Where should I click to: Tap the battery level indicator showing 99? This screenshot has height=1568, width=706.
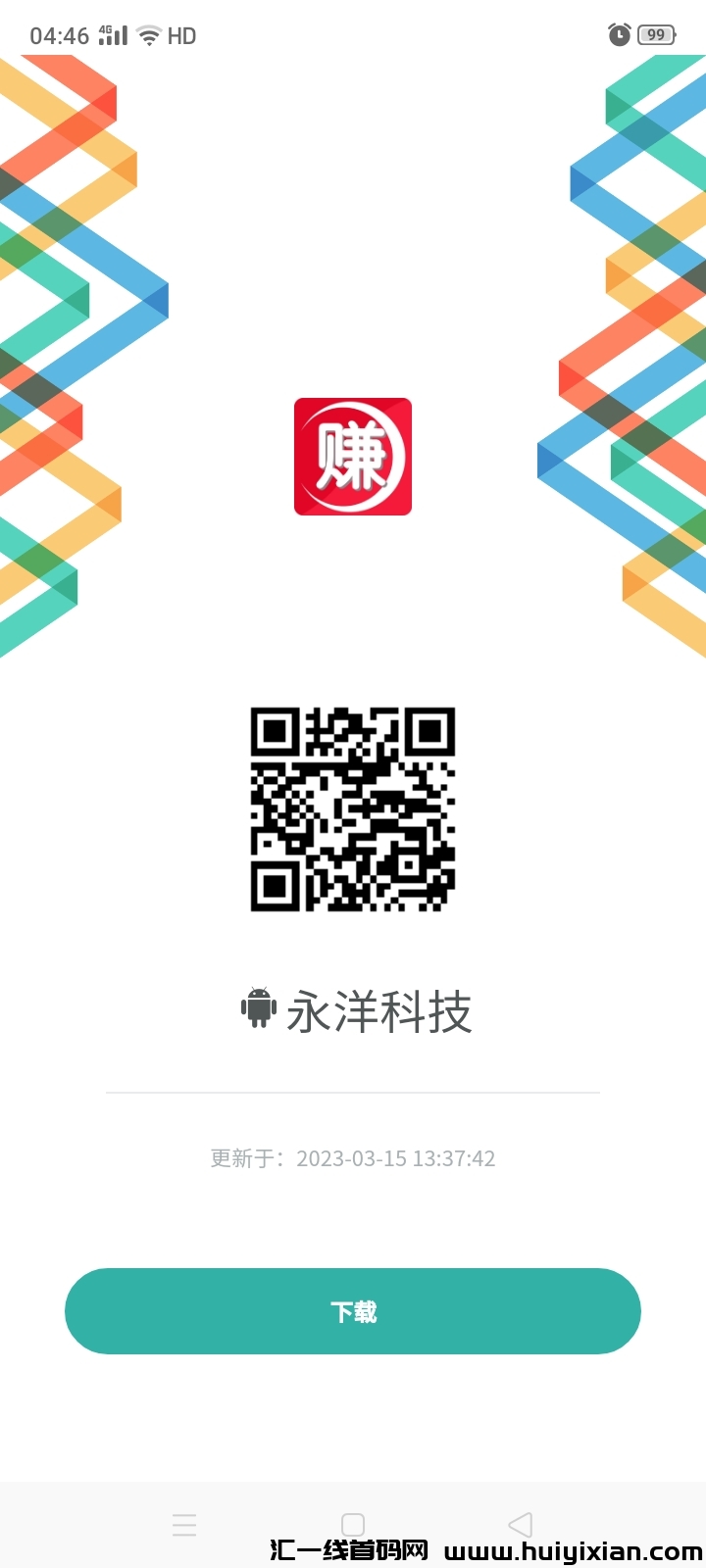(655, 34)
